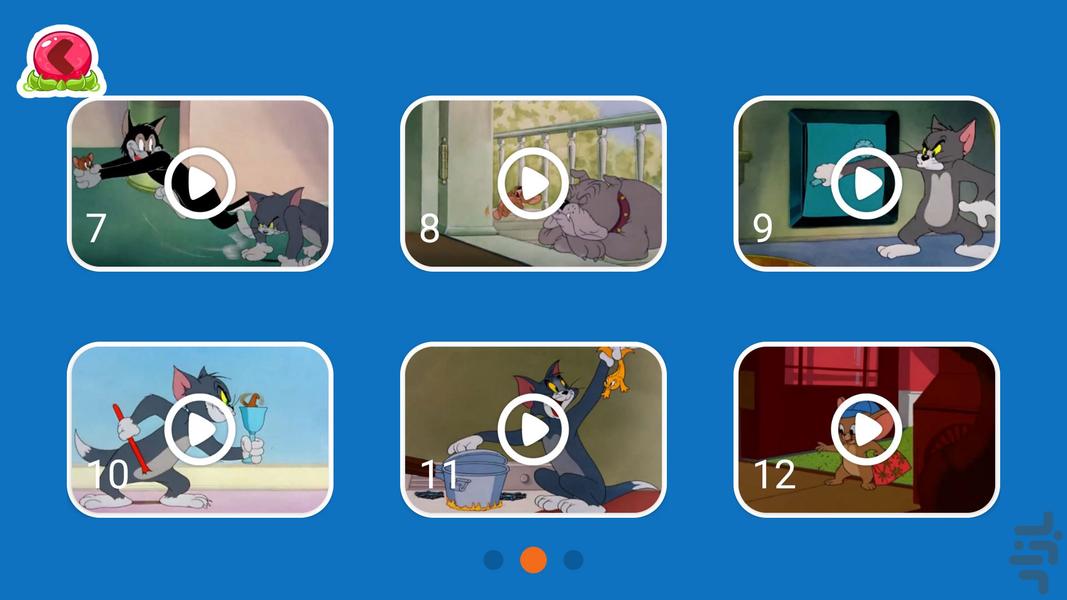
Task: Go to the first page dot
Action: tap(494, 560)
